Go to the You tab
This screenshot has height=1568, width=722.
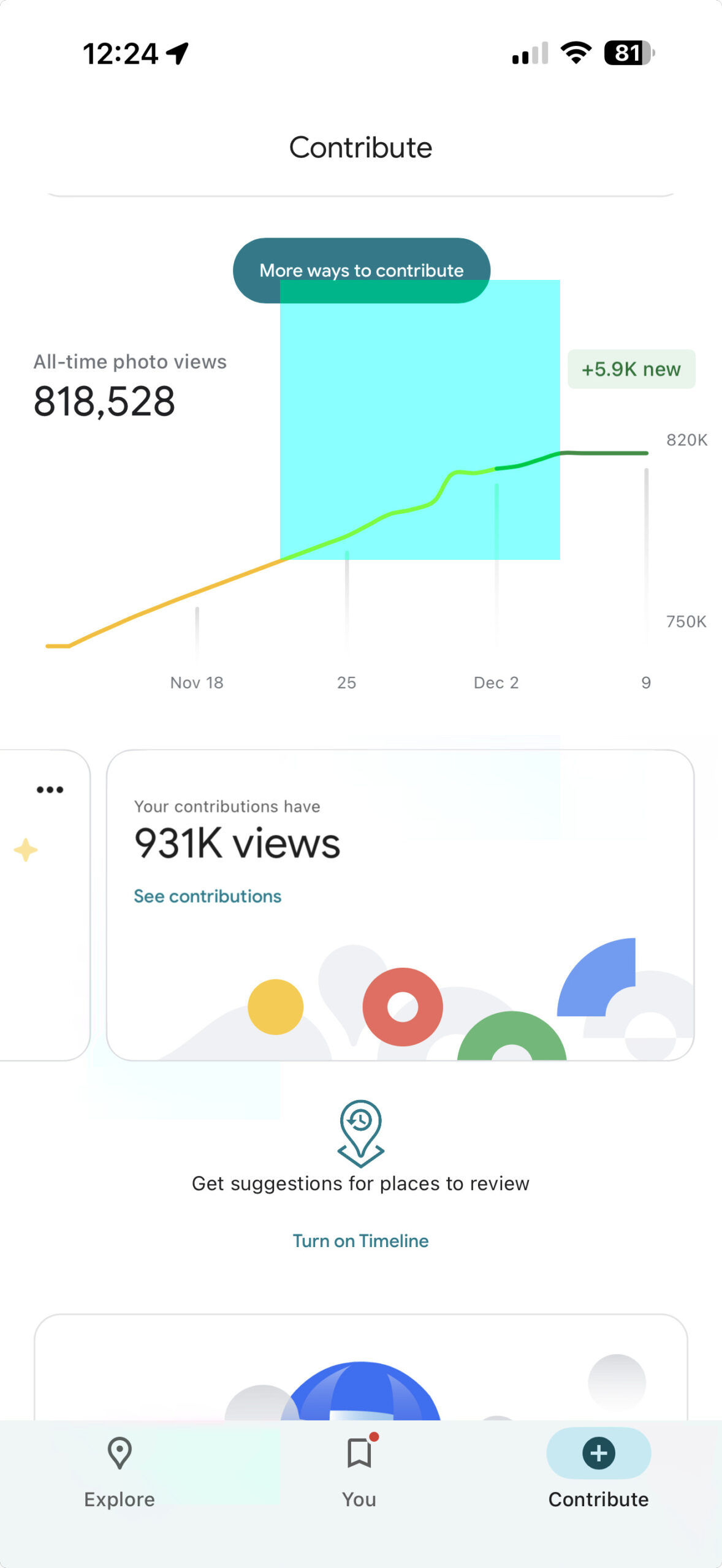coord(359,1472)
